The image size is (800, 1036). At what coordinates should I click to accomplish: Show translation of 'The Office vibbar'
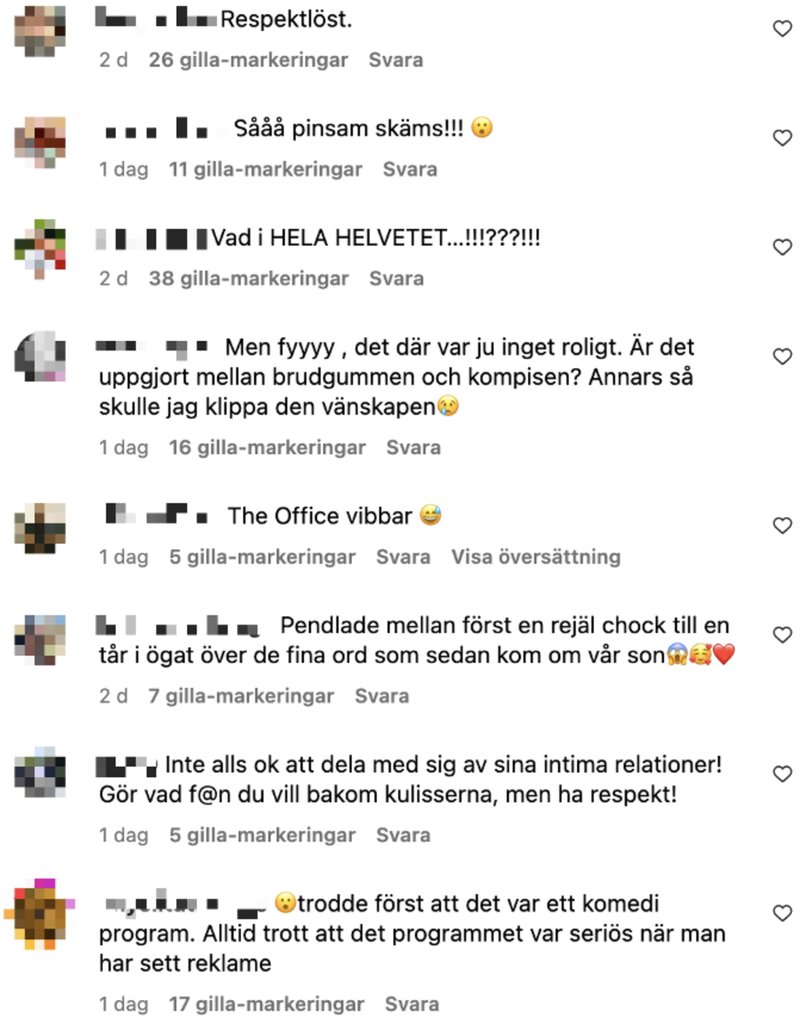pyautogui.click(x=536, y=556)
